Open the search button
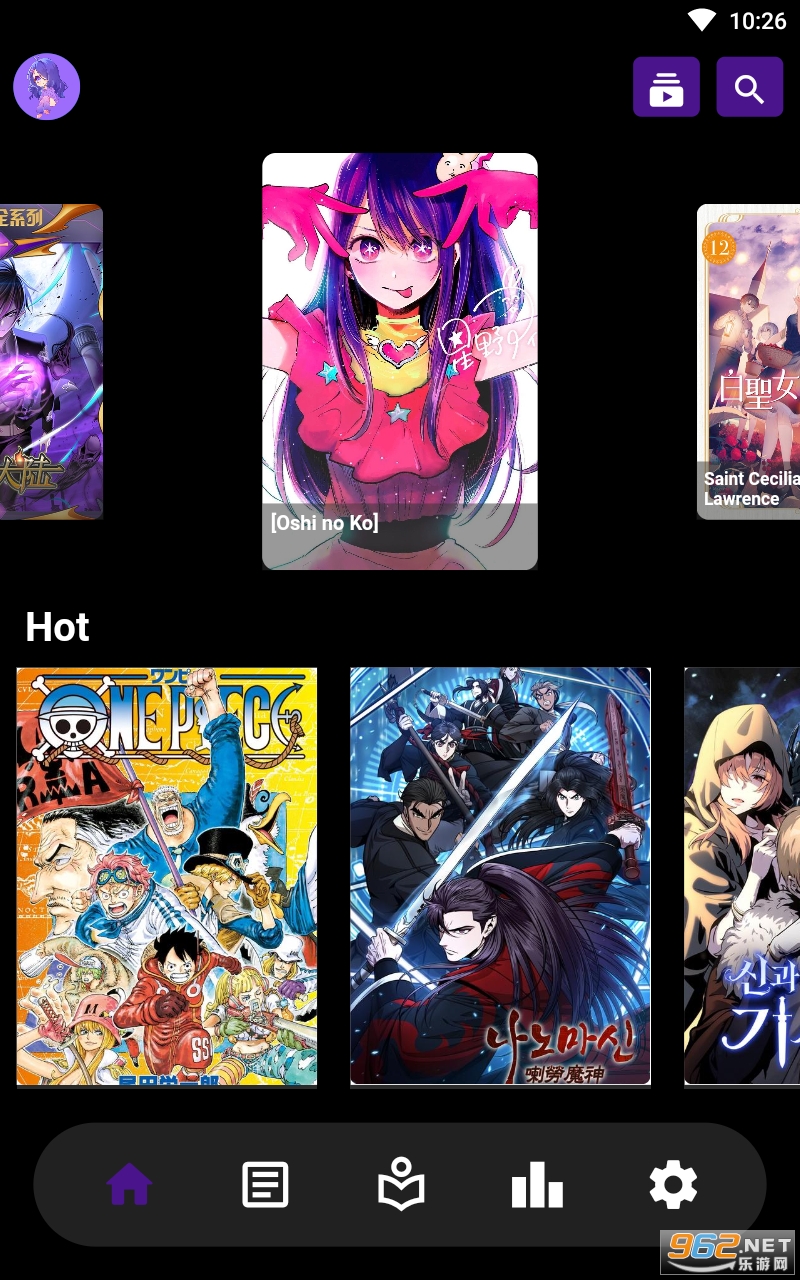This screenshot has width=800, height=1280. coord(750,87)
